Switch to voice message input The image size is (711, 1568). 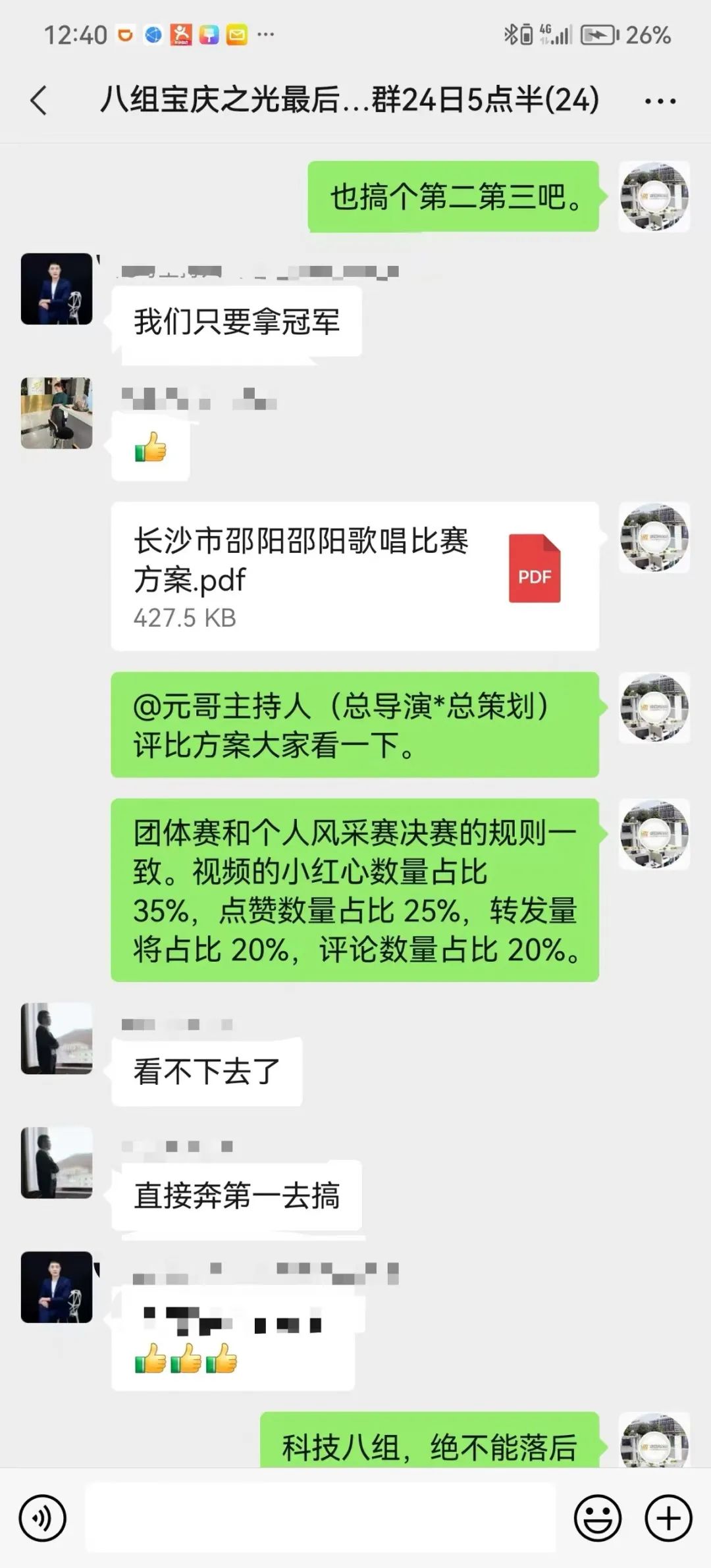(x=43, y=1518)
